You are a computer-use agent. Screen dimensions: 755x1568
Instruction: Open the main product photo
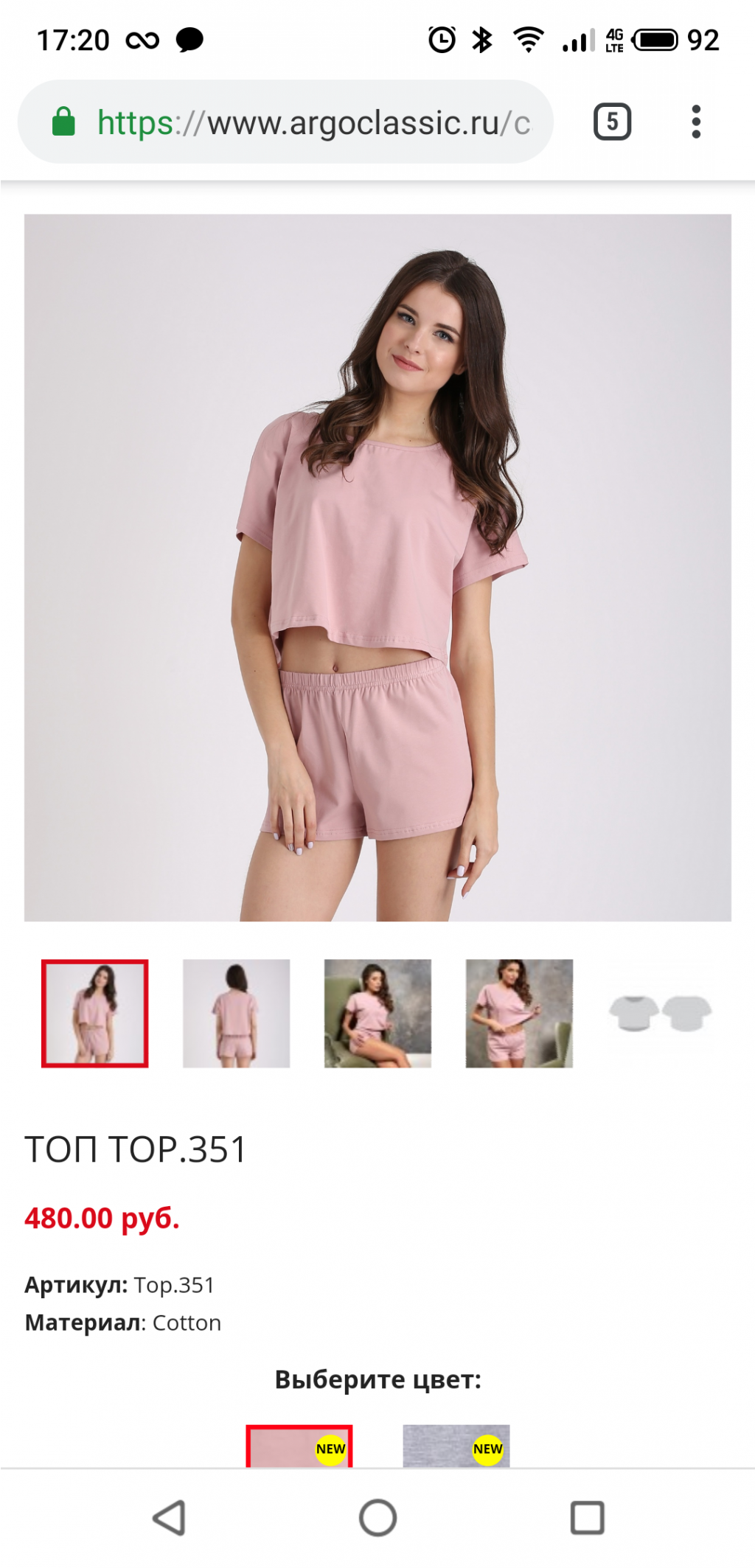coord(377,568)
